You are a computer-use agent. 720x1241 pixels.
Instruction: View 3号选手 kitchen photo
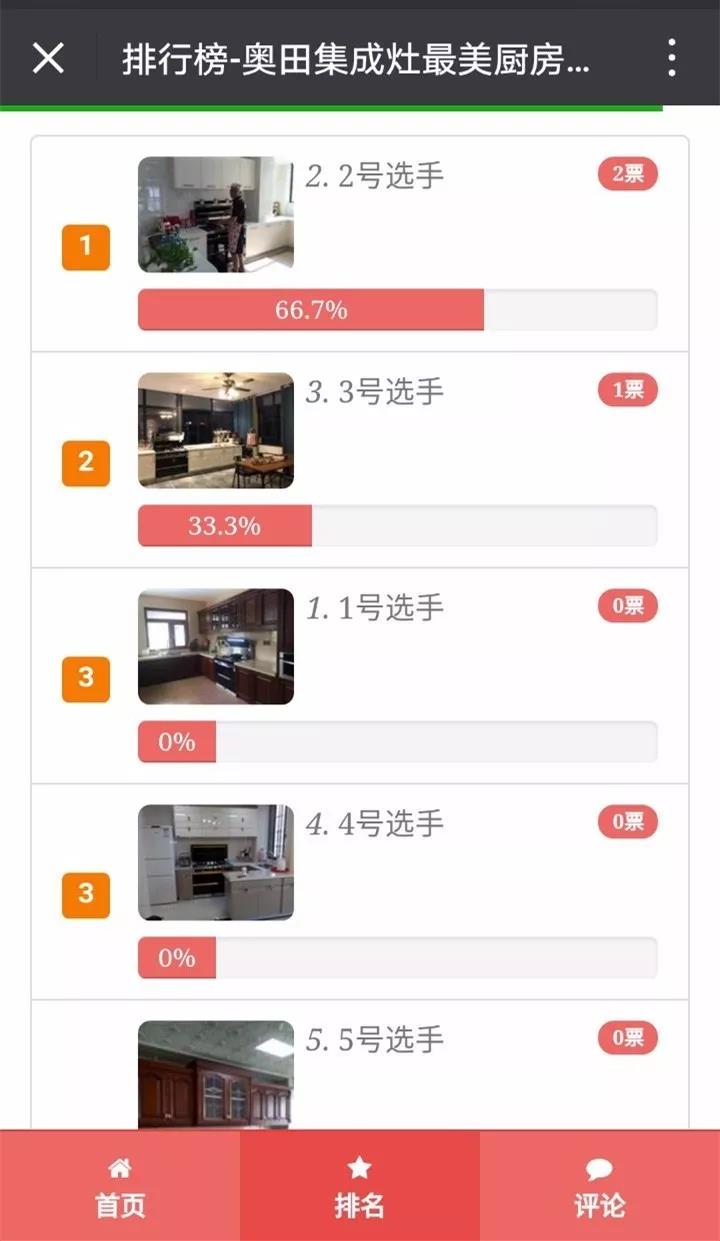(216, 431)
